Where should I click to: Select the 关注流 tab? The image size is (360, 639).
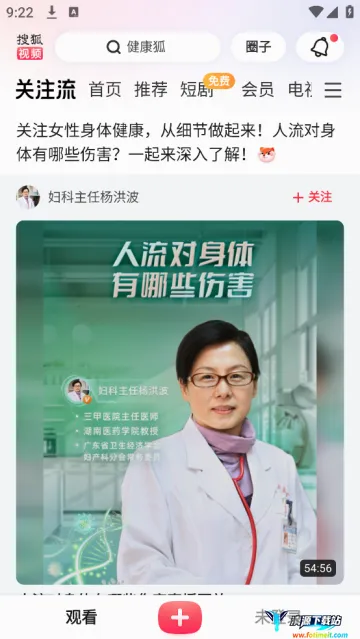[x=46, y=89]
